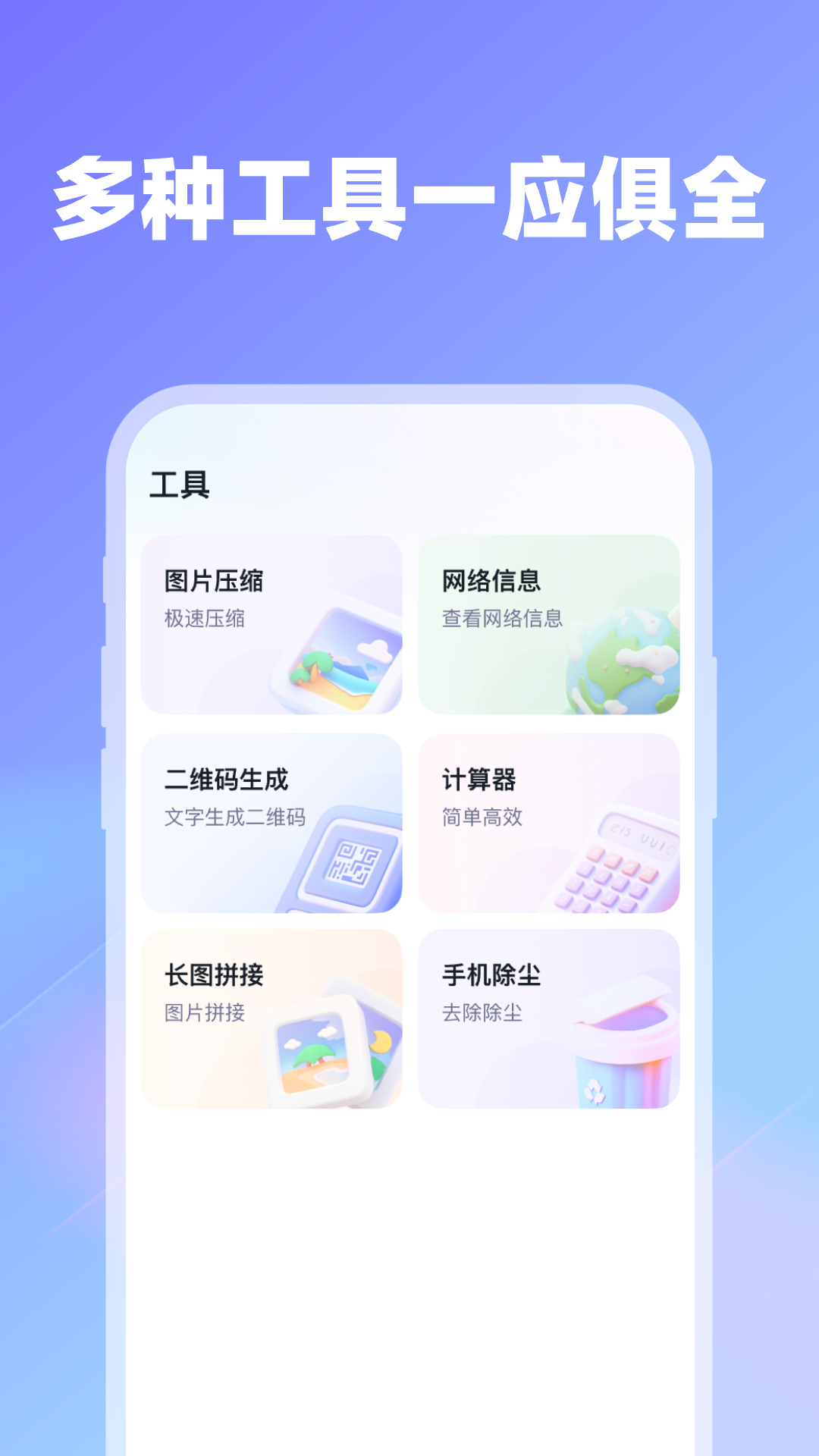Open the 二维码生成 QR generator

pyautogui.click(x=273, y=823)
